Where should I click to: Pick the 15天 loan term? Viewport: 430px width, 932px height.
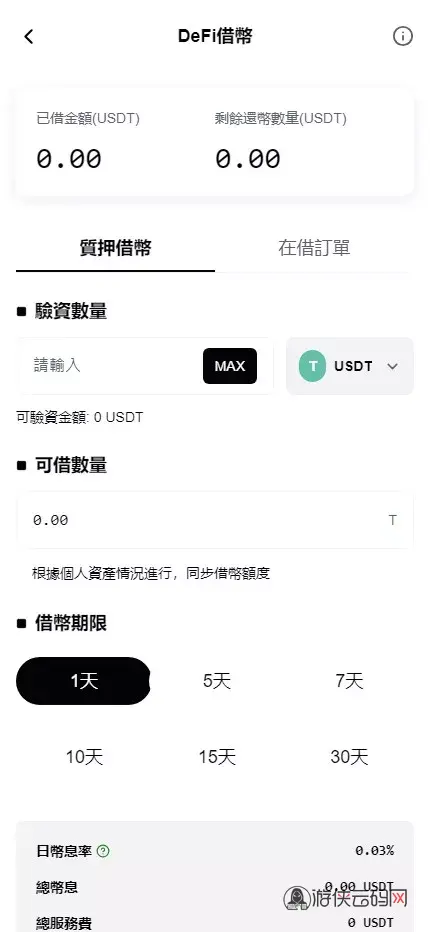point(216,757)
